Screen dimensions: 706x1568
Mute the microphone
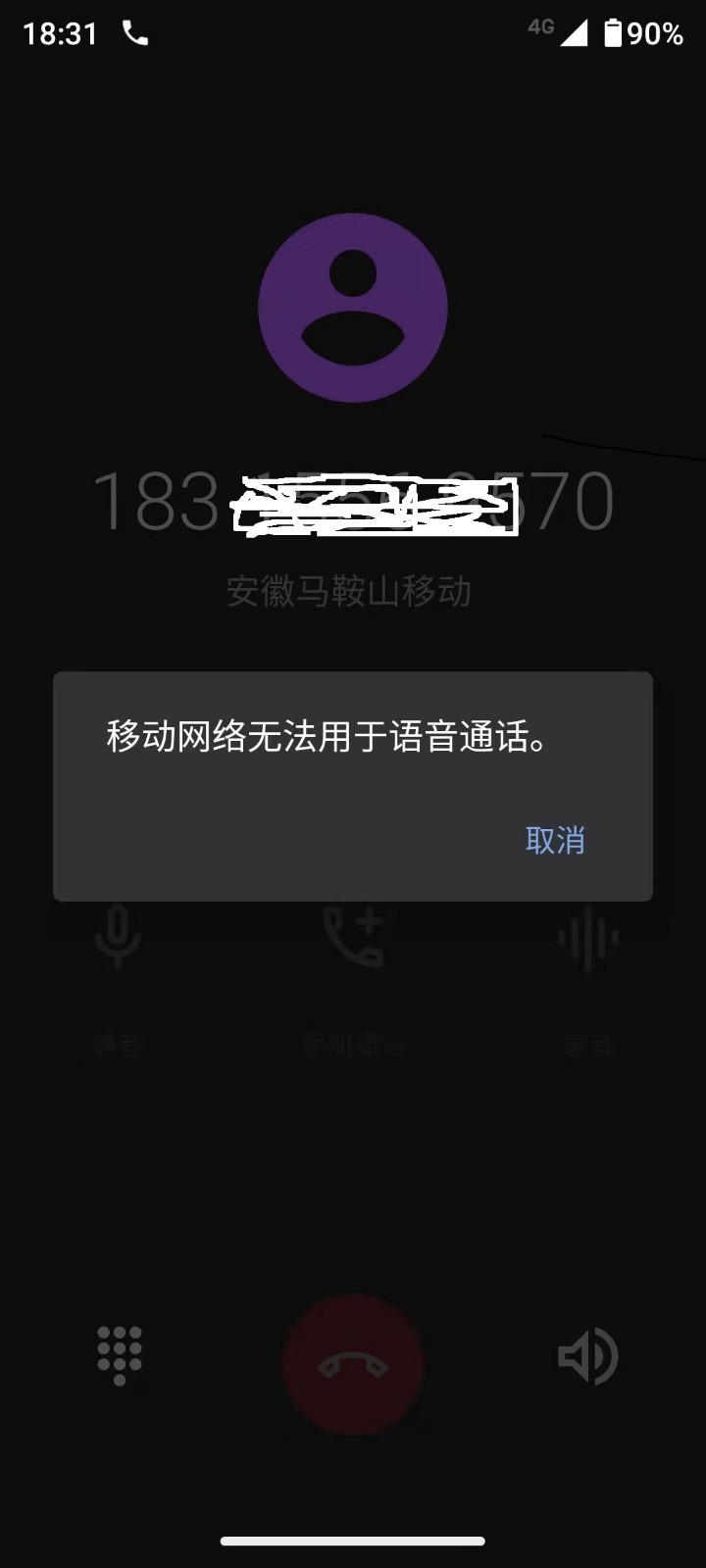coord(118,937)
